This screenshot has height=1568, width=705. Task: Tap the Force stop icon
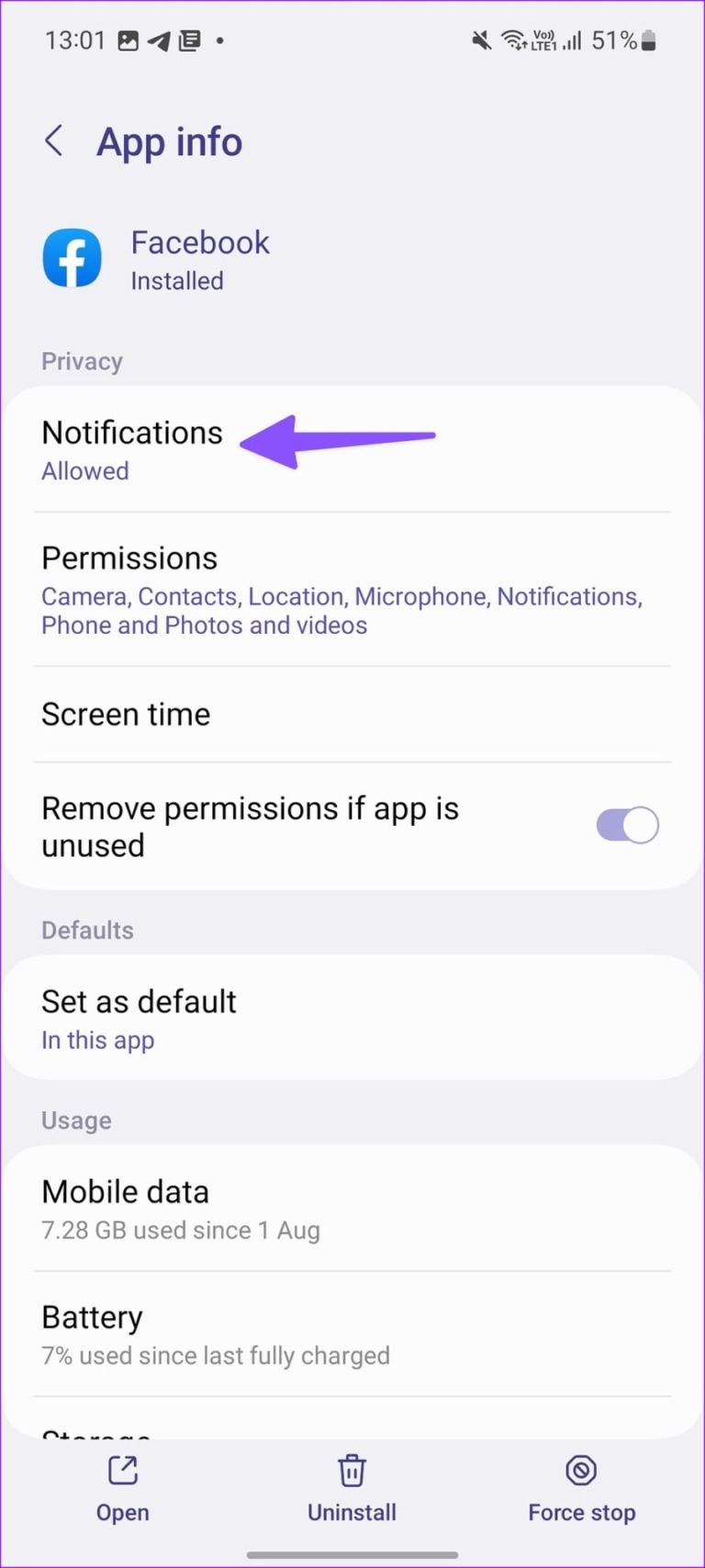point(581,1471)
